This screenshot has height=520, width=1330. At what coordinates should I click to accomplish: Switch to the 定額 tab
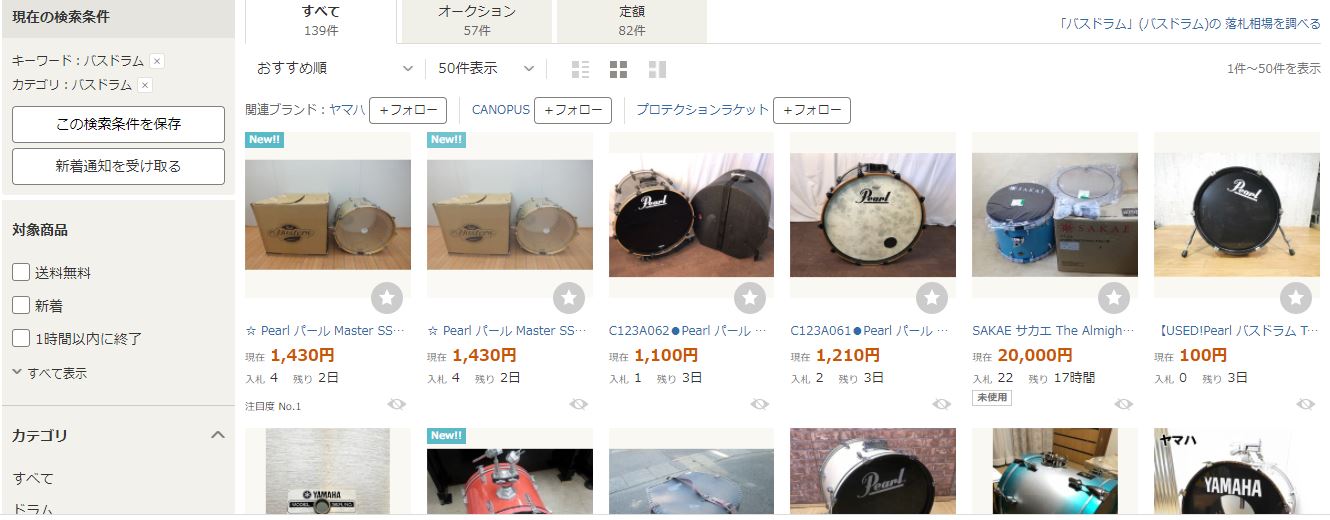pos(631,20)
